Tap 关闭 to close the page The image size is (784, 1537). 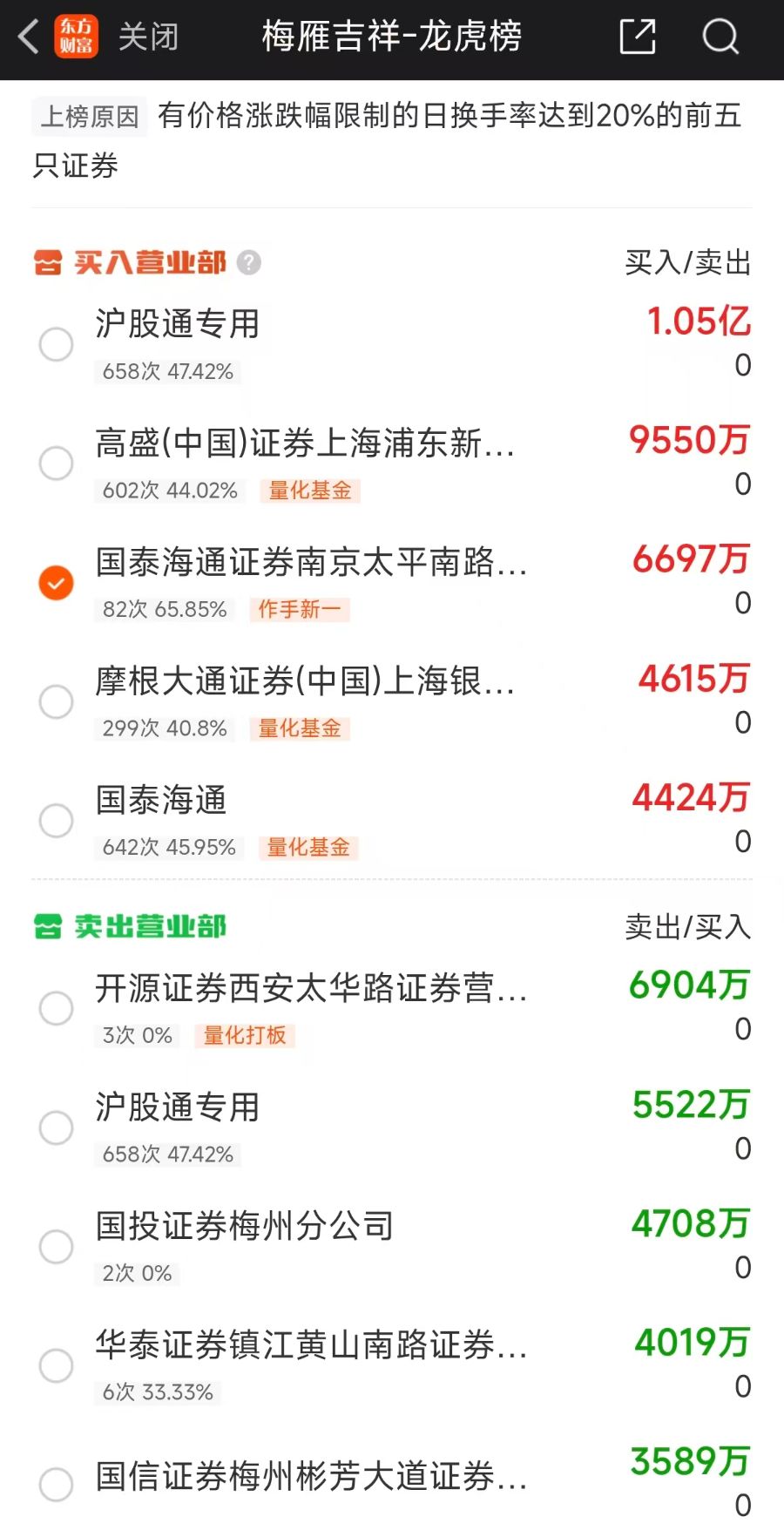(x=150, y=36)
